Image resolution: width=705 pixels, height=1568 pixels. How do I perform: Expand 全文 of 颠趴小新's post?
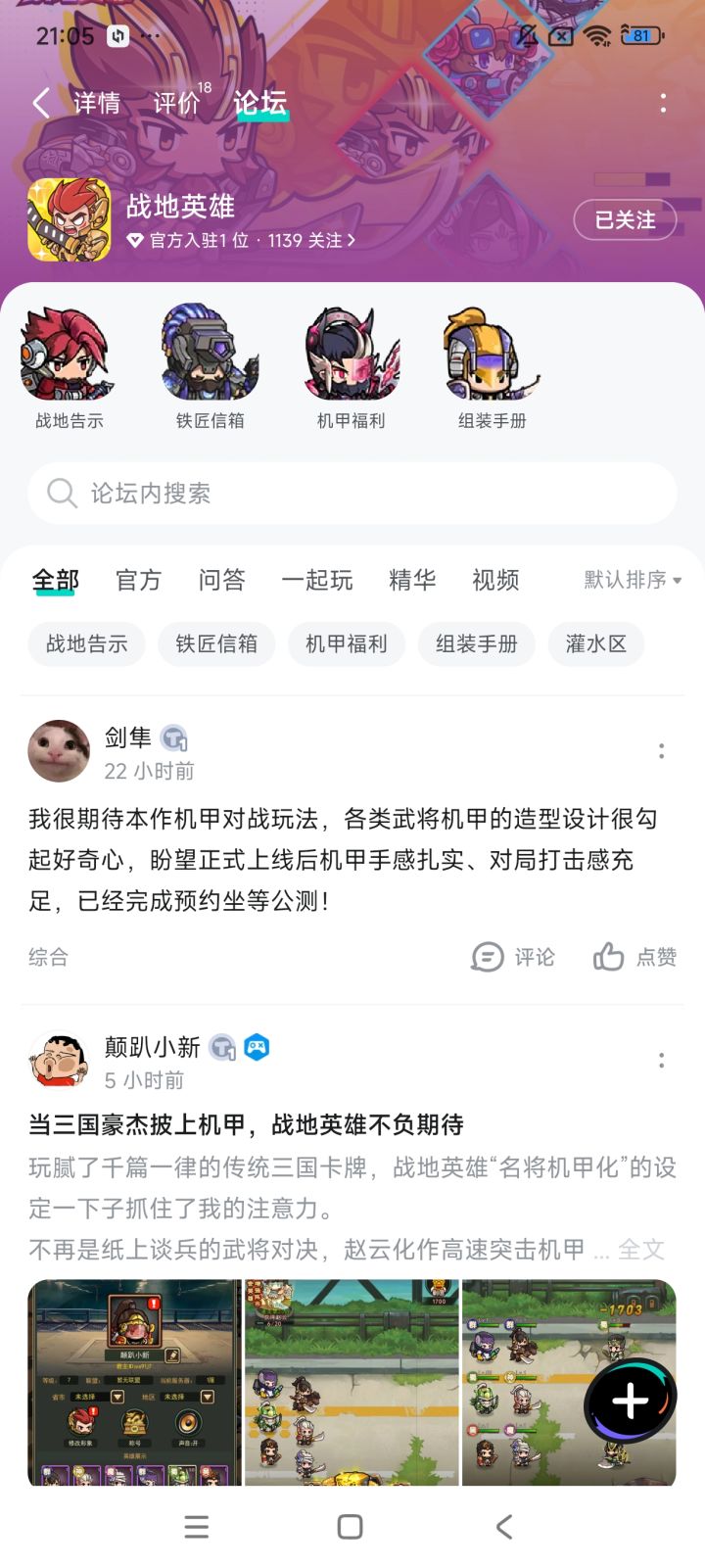pyautogui.click(x=641, y=1249)
